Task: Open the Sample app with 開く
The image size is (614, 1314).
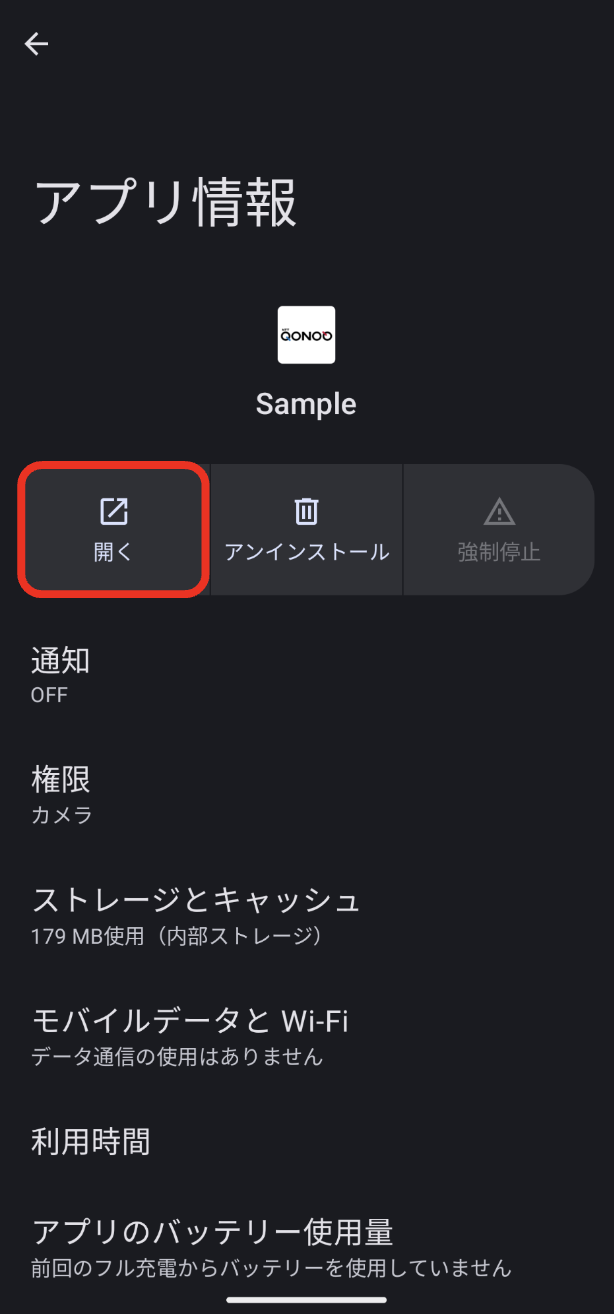Action: pyautogui.click(x=113, y=530)
